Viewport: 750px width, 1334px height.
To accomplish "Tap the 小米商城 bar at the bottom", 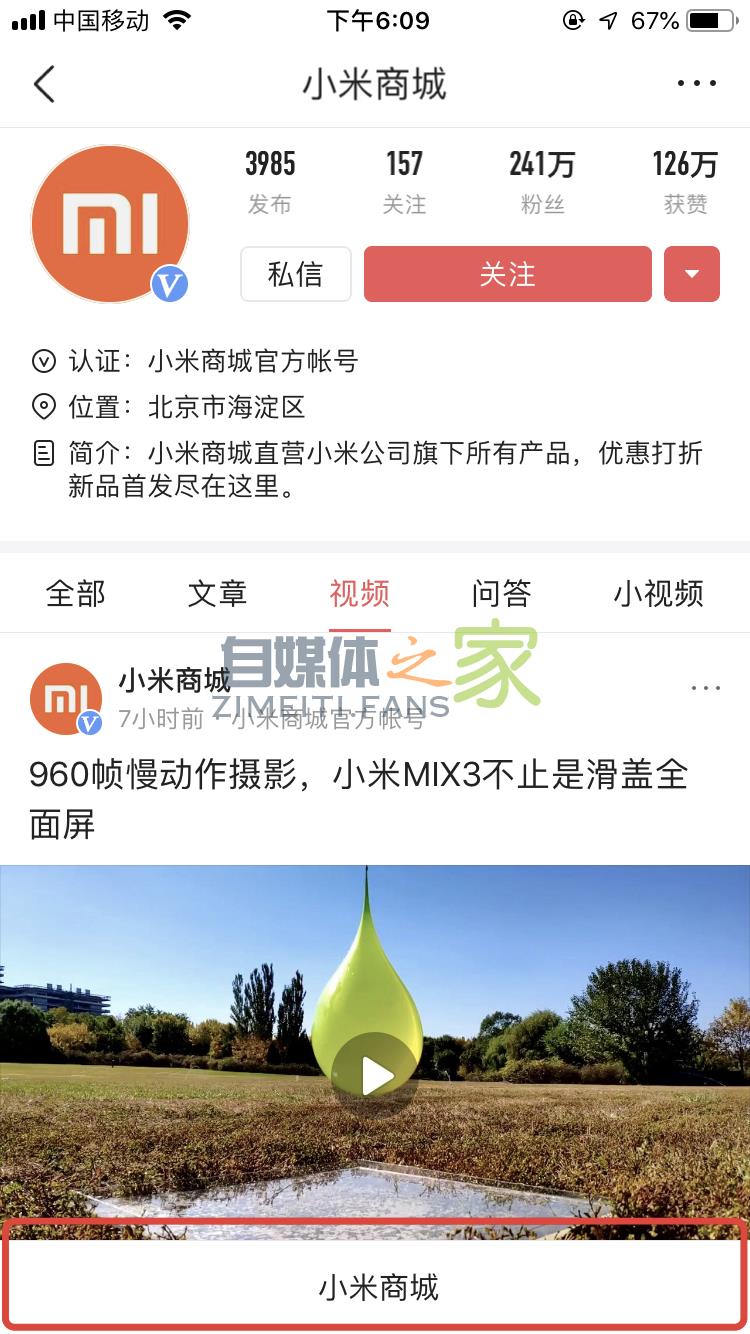I will (x=378, y=1286).
